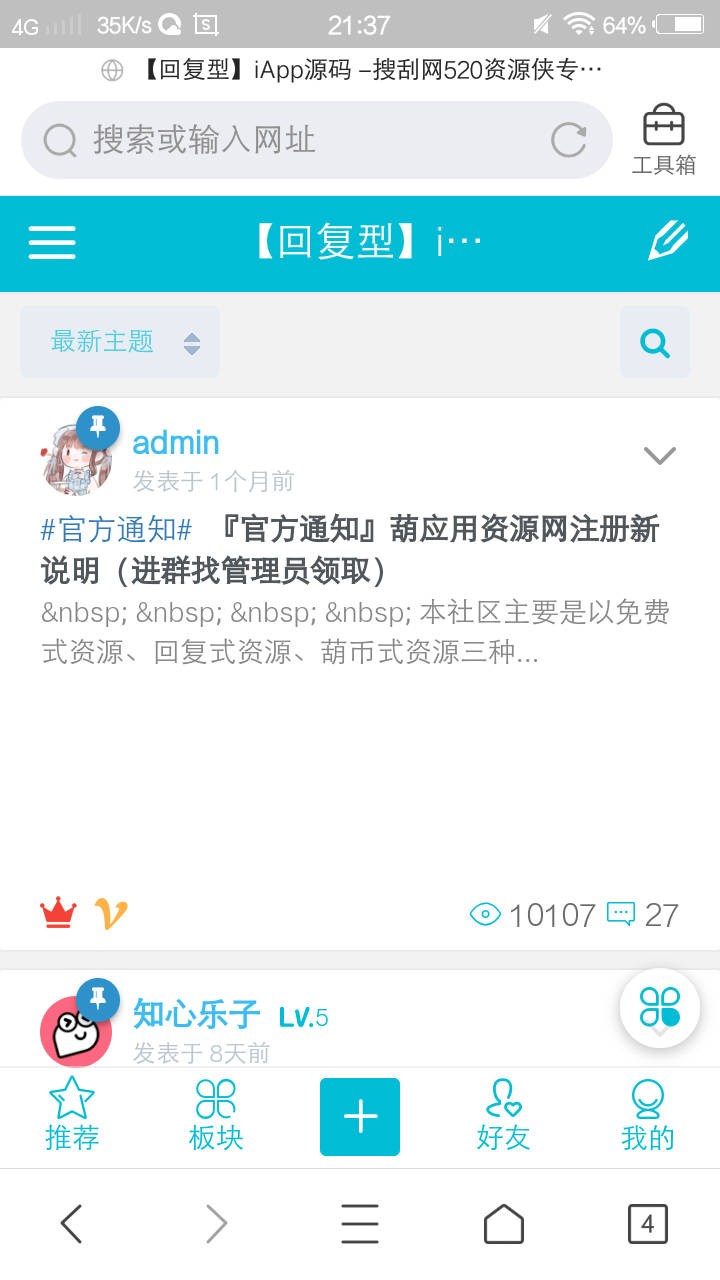The image size is (720, 1280).
Task: Open the hamburger drawer menu
Action: 52,242
